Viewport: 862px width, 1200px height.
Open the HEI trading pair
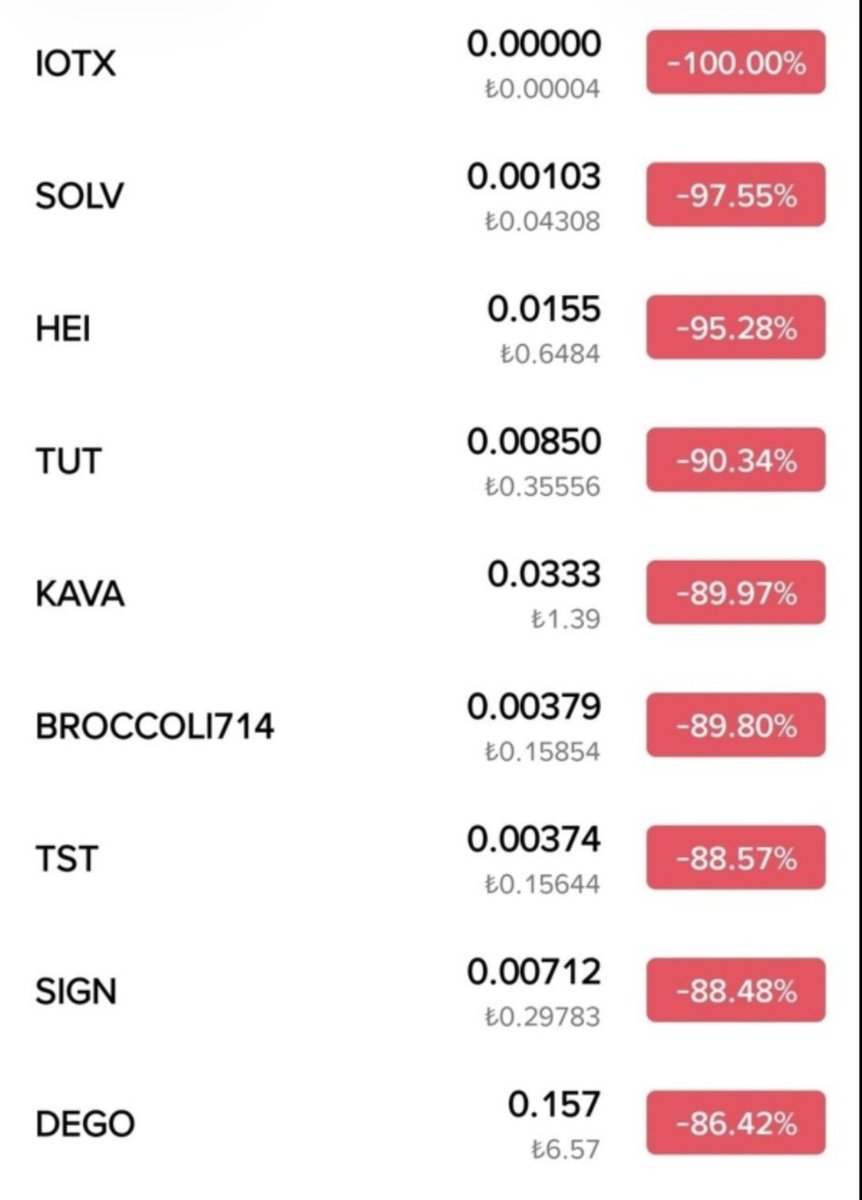431,328
